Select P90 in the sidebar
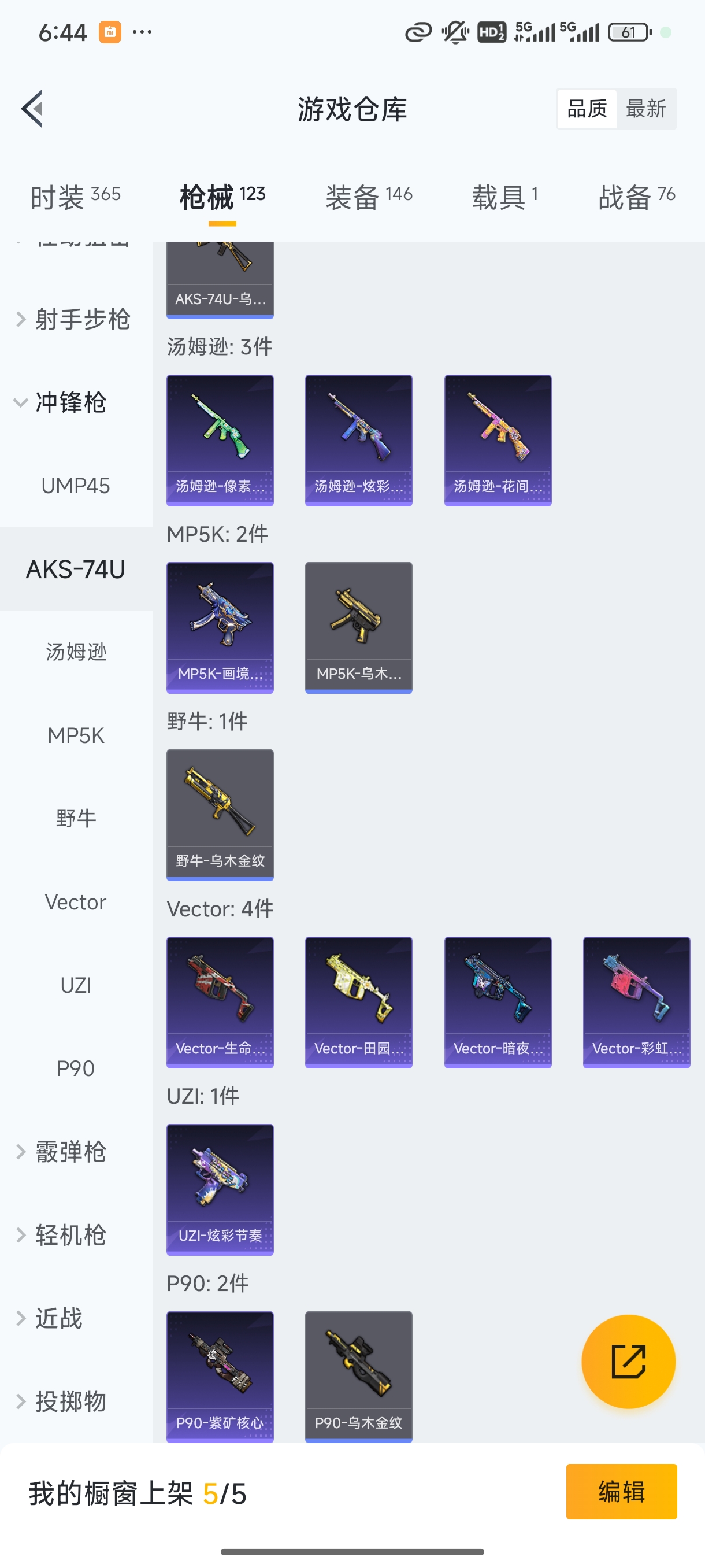The width and height of the screenshot is (705, 1568). tap(76, 1068)
